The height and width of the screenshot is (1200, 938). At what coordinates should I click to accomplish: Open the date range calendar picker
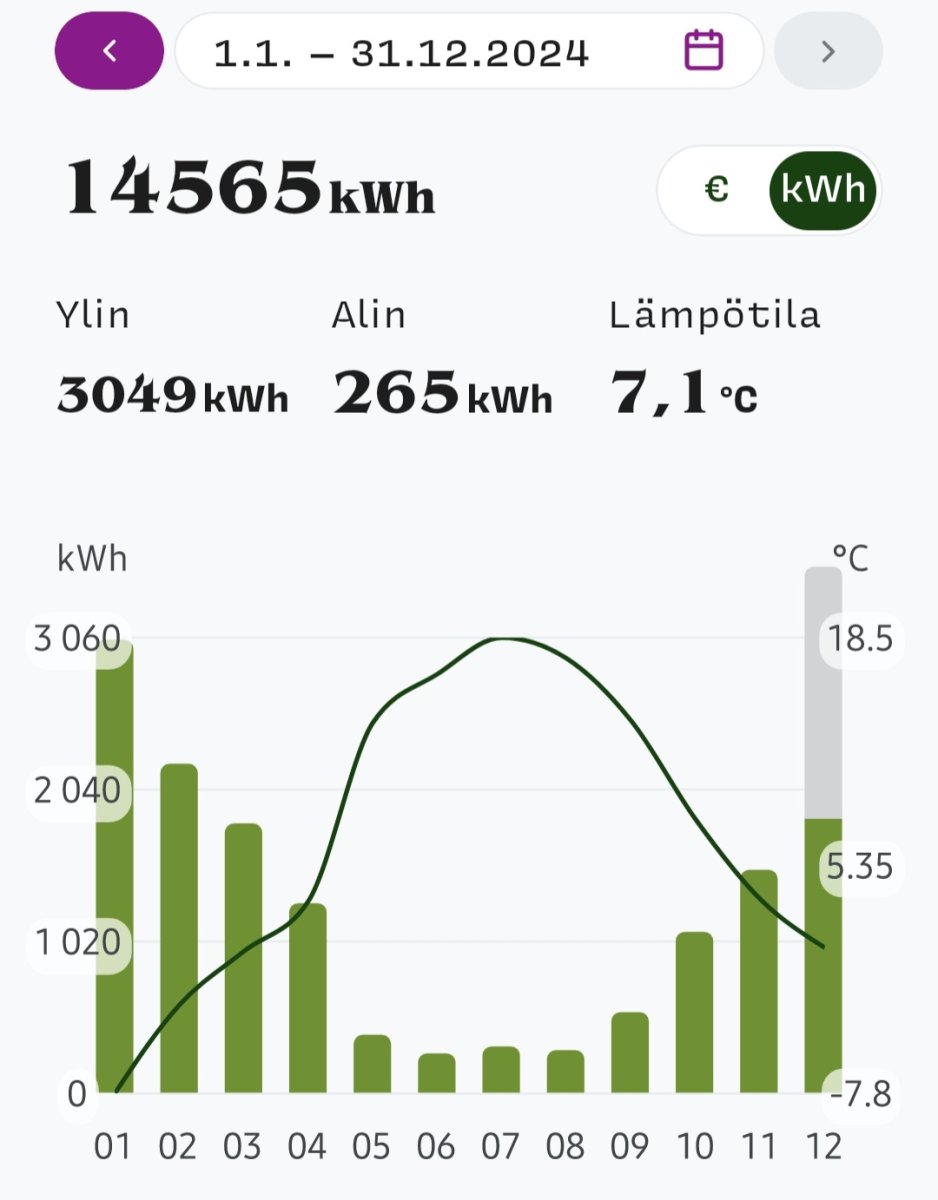pyautogui.click(x=703, y=51)
